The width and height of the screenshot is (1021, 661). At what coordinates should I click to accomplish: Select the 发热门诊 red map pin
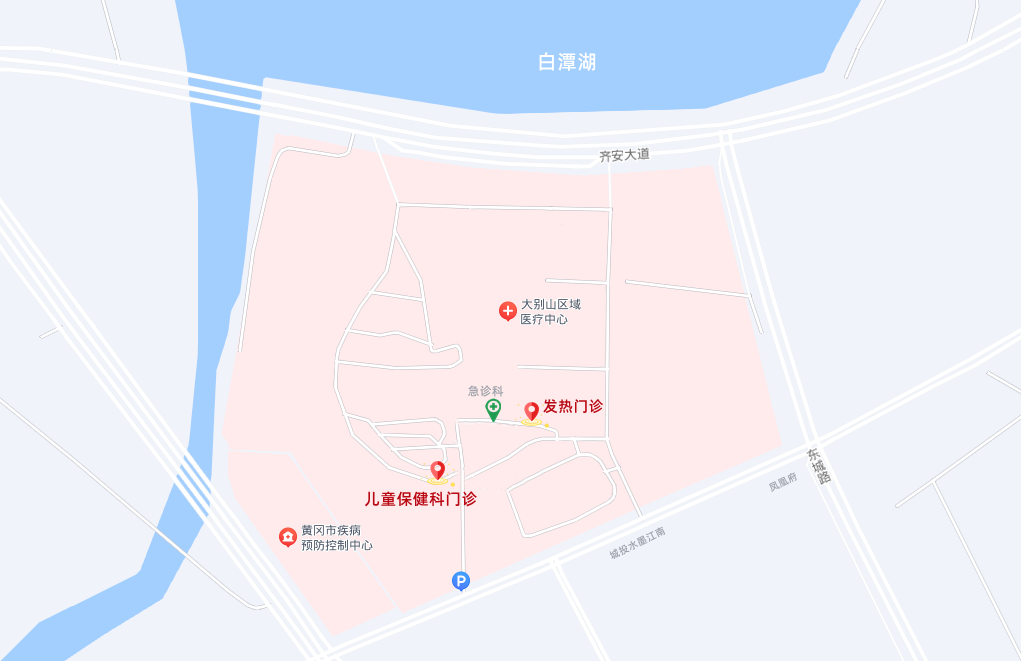532,410
